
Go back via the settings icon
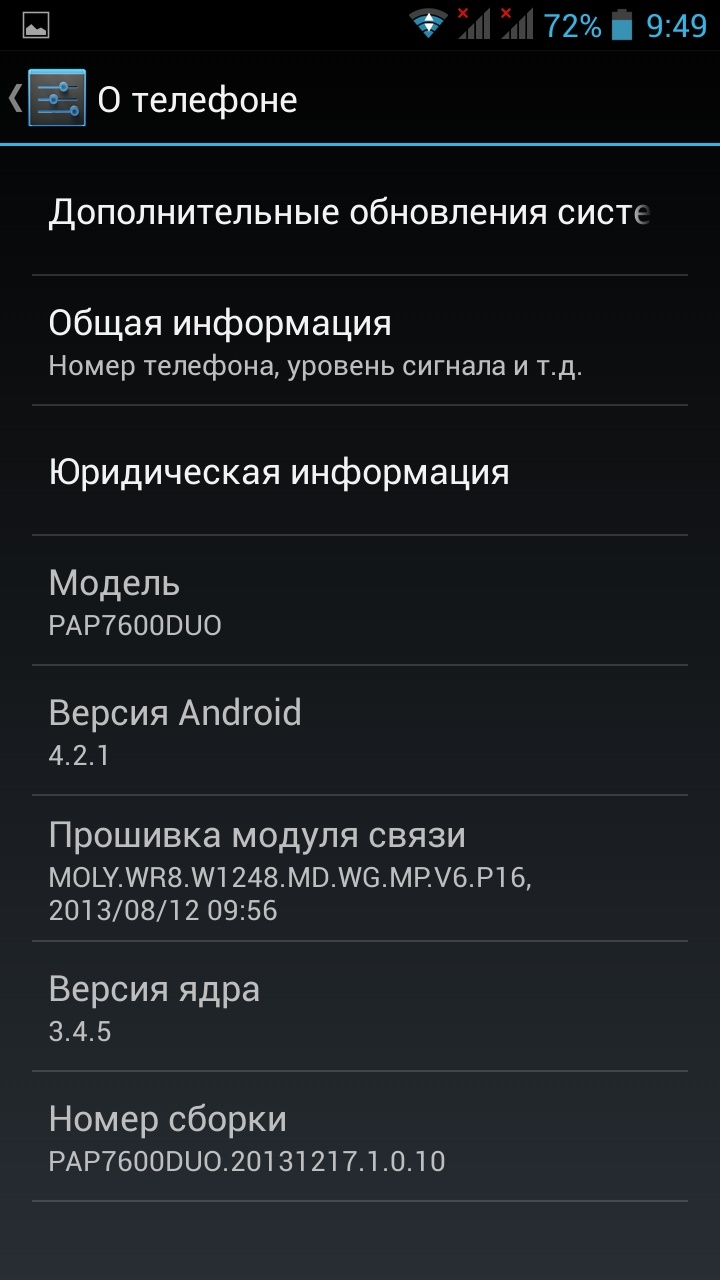pos(55,98)
